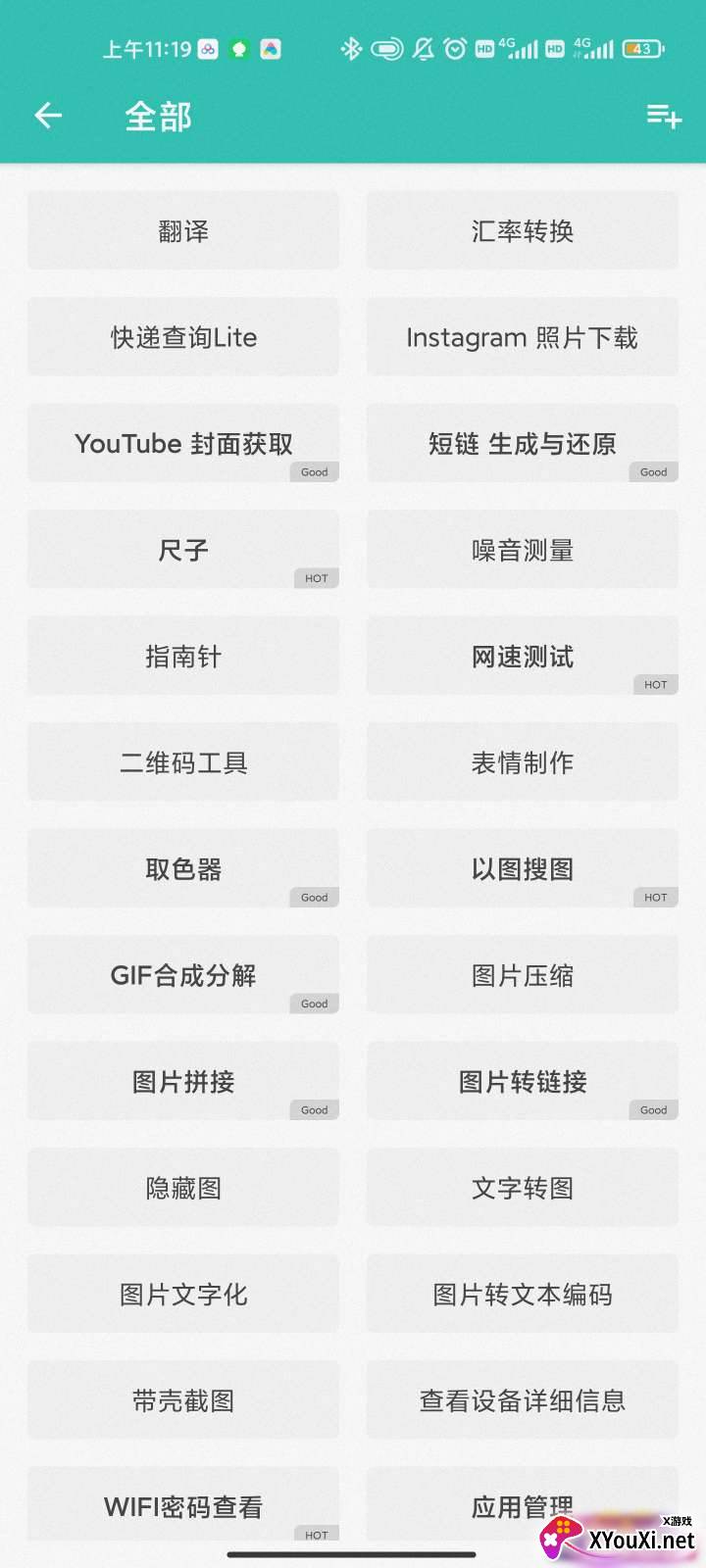Go back using the arrow icon

48,116
